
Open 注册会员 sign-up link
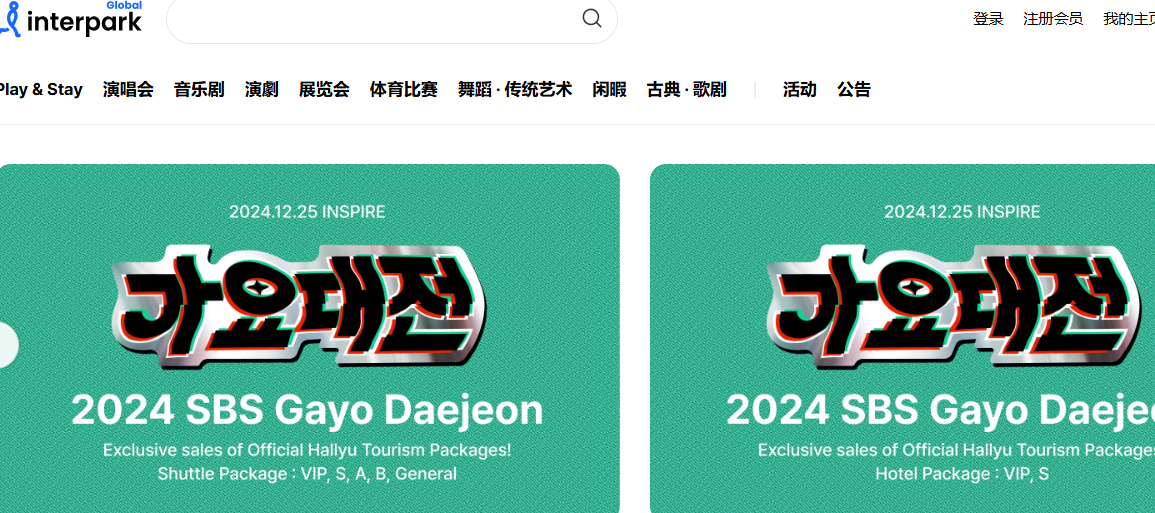[1053, 19]
